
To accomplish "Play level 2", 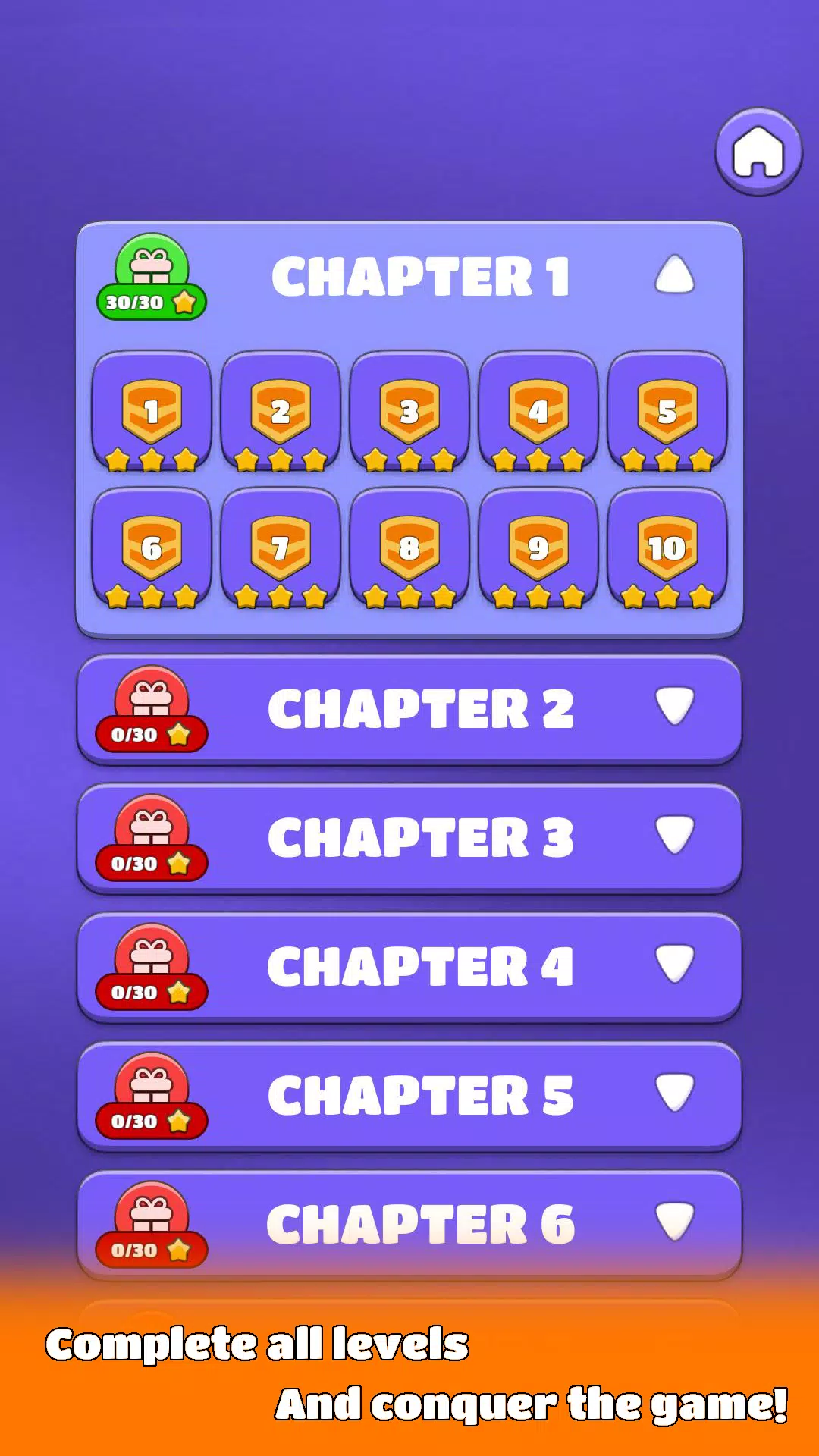I will pyautogui.click(x=281, y=412).
